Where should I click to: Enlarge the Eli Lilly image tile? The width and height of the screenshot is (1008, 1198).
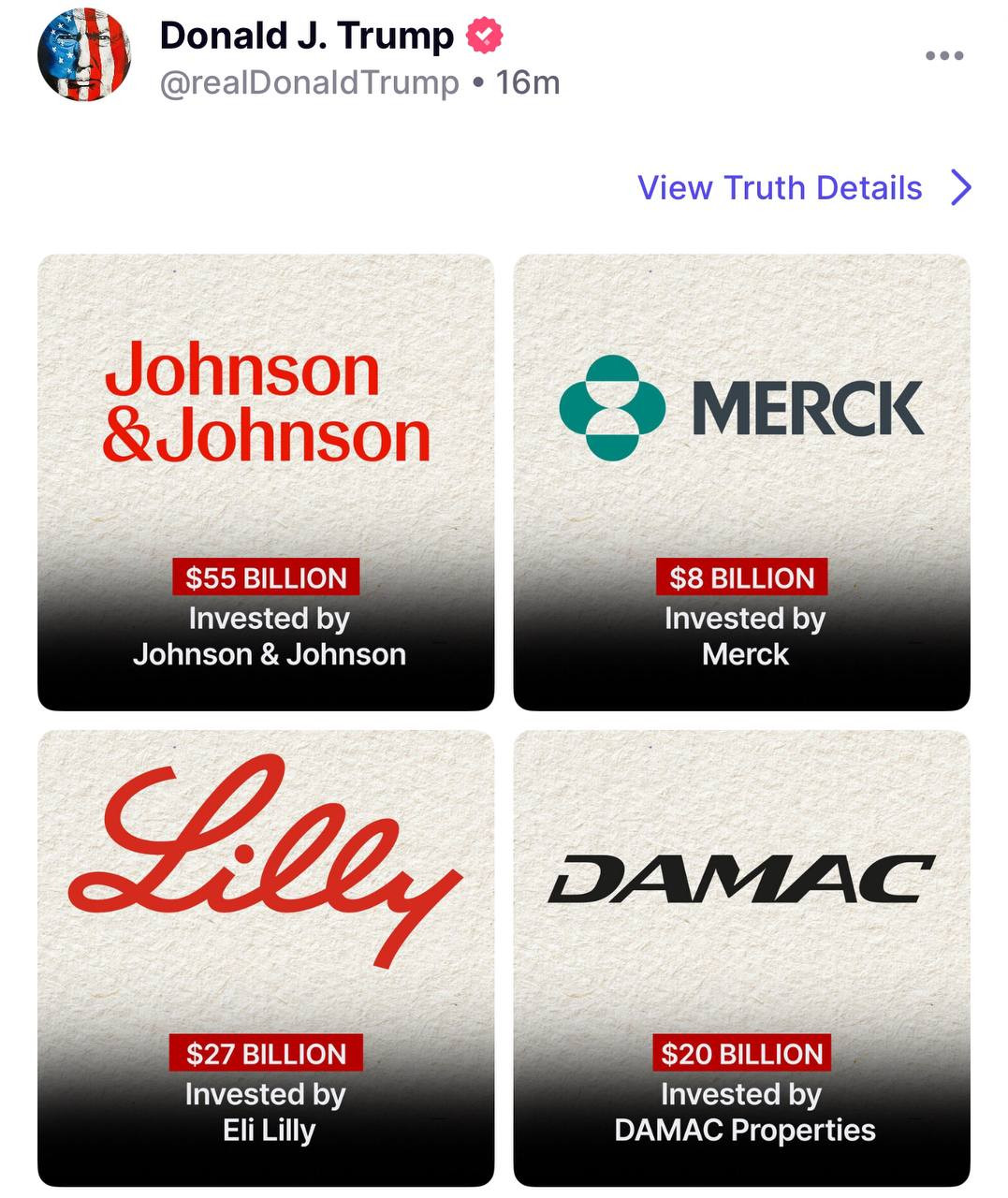tap(266, 957)
